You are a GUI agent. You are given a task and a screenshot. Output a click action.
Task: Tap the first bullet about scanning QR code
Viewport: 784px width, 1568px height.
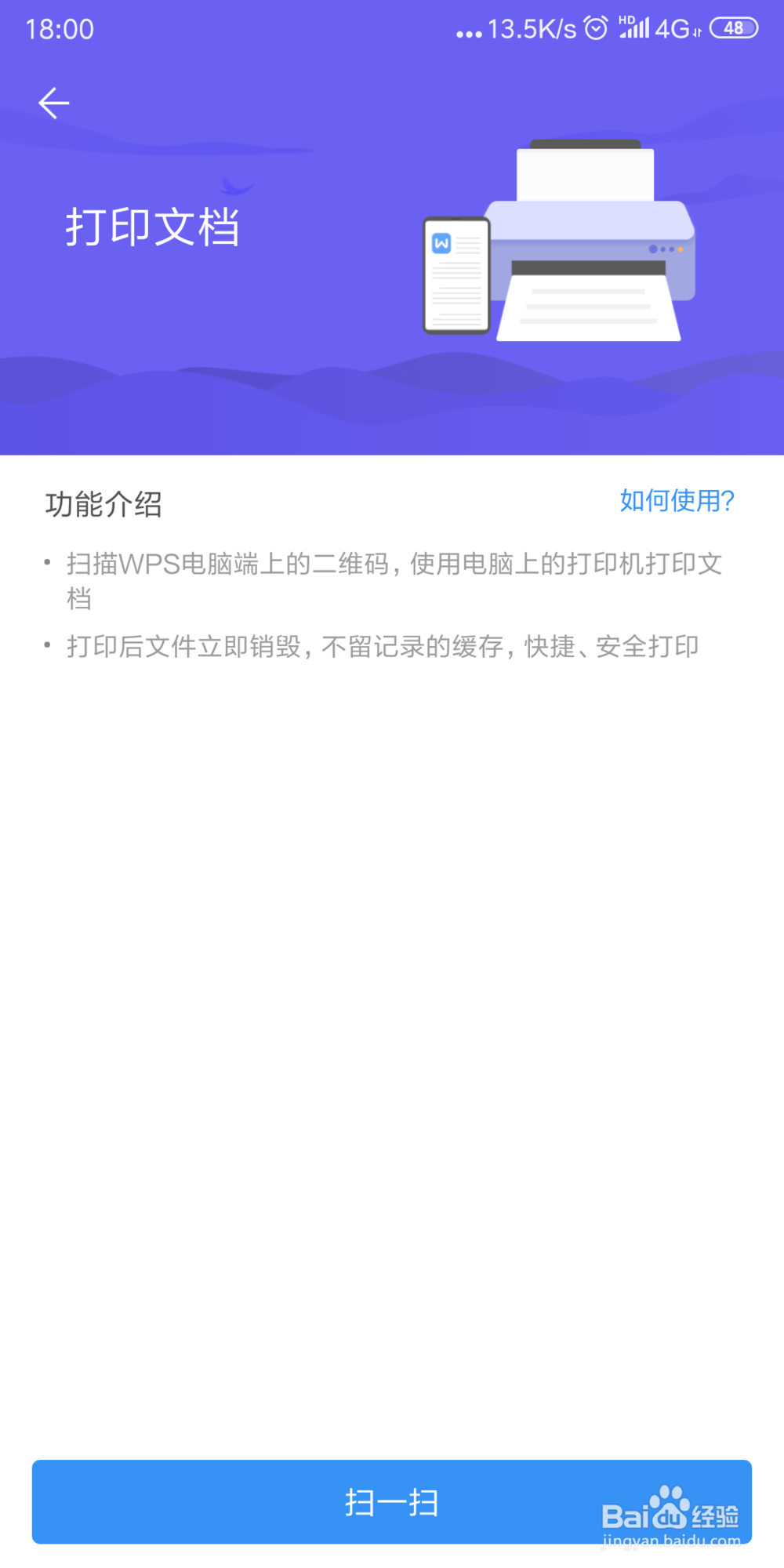tap(392, 580)
